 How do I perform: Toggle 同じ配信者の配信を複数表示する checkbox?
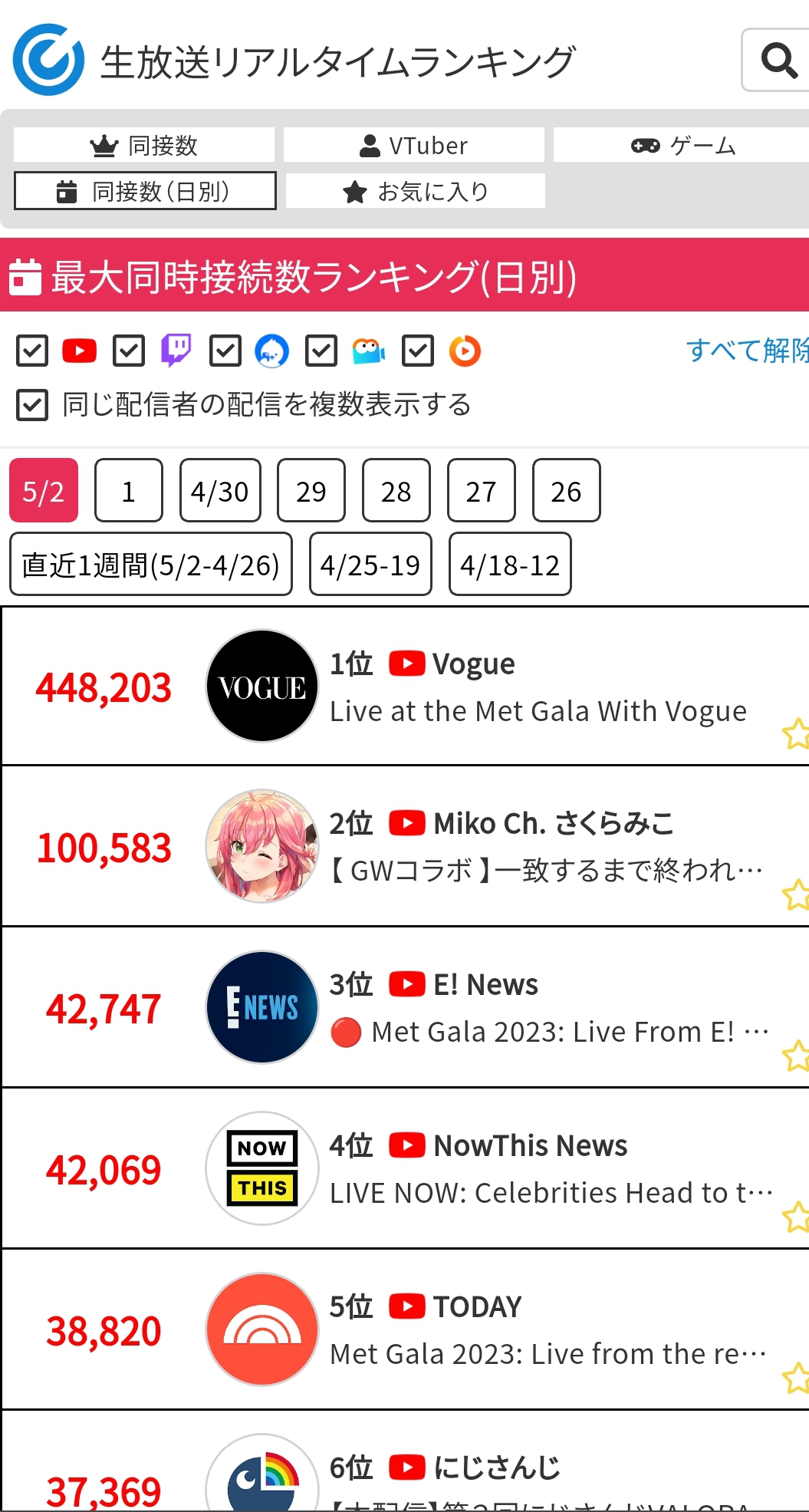(x=32, y=404)
